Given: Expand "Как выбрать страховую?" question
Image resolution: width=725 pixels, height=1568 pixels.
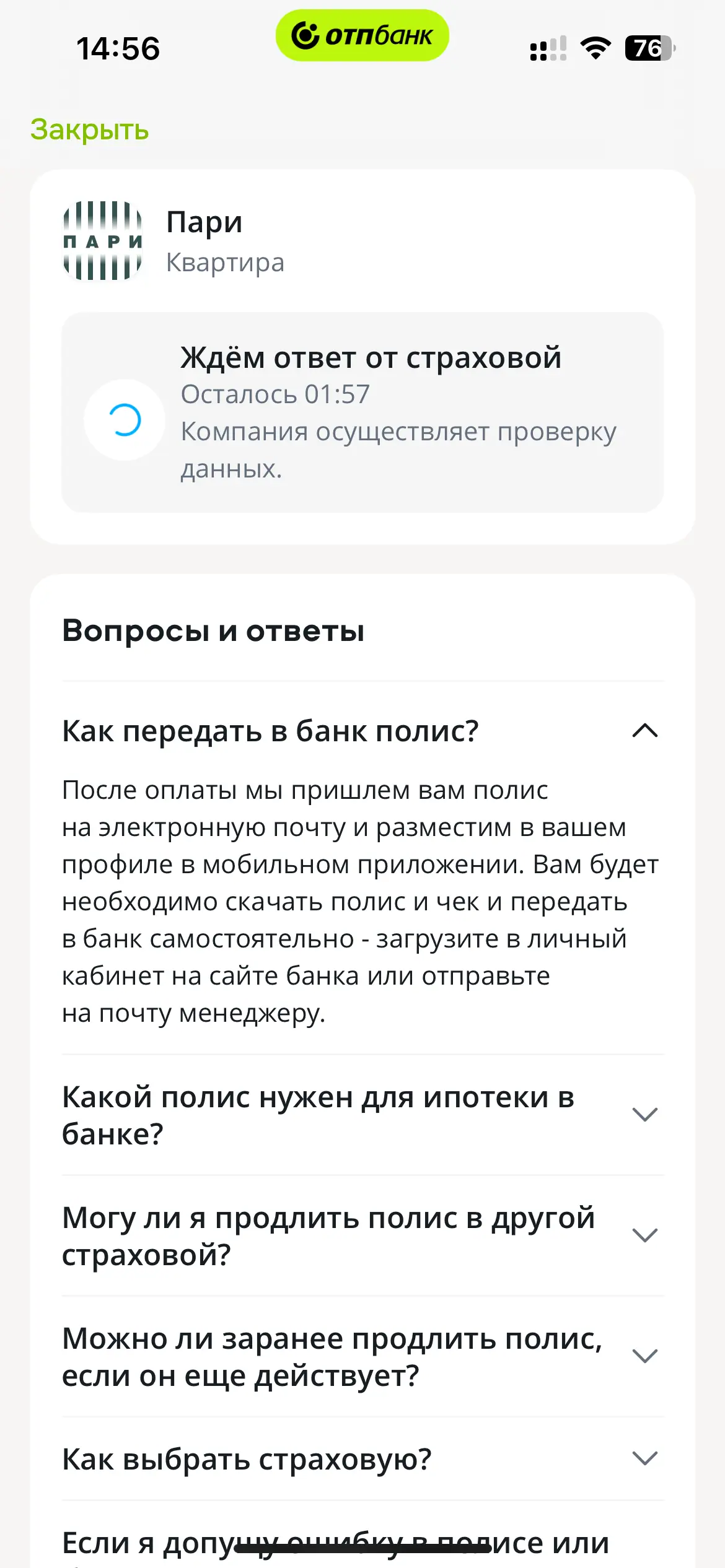Looking at the screenshot, I should tap(644, 1458).
